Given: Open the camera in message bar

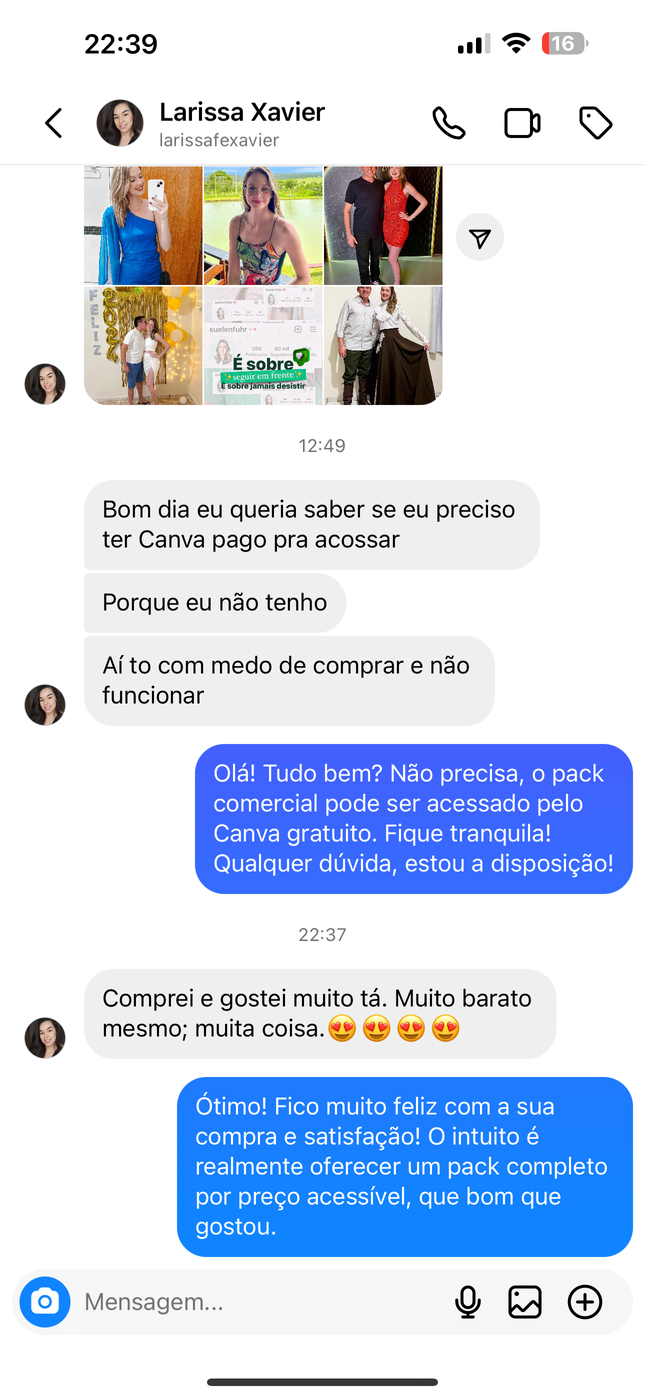Looking at the screenshot, I should click(x=45, y=1302).
